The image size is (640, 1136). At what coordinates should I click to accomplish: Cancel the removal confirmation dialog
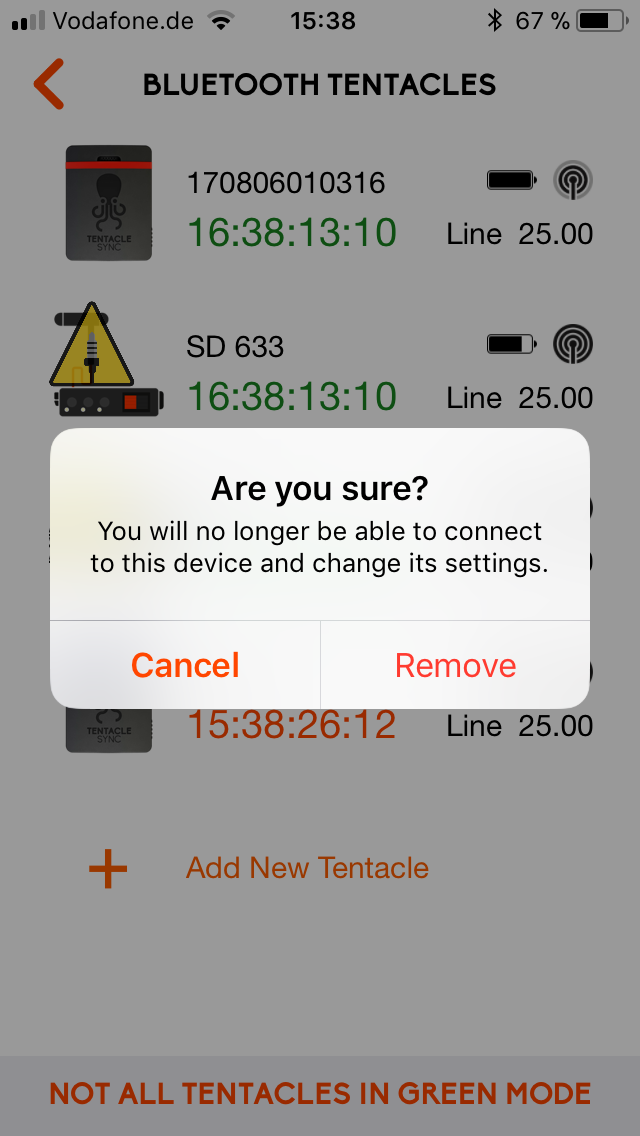[185, 665]
